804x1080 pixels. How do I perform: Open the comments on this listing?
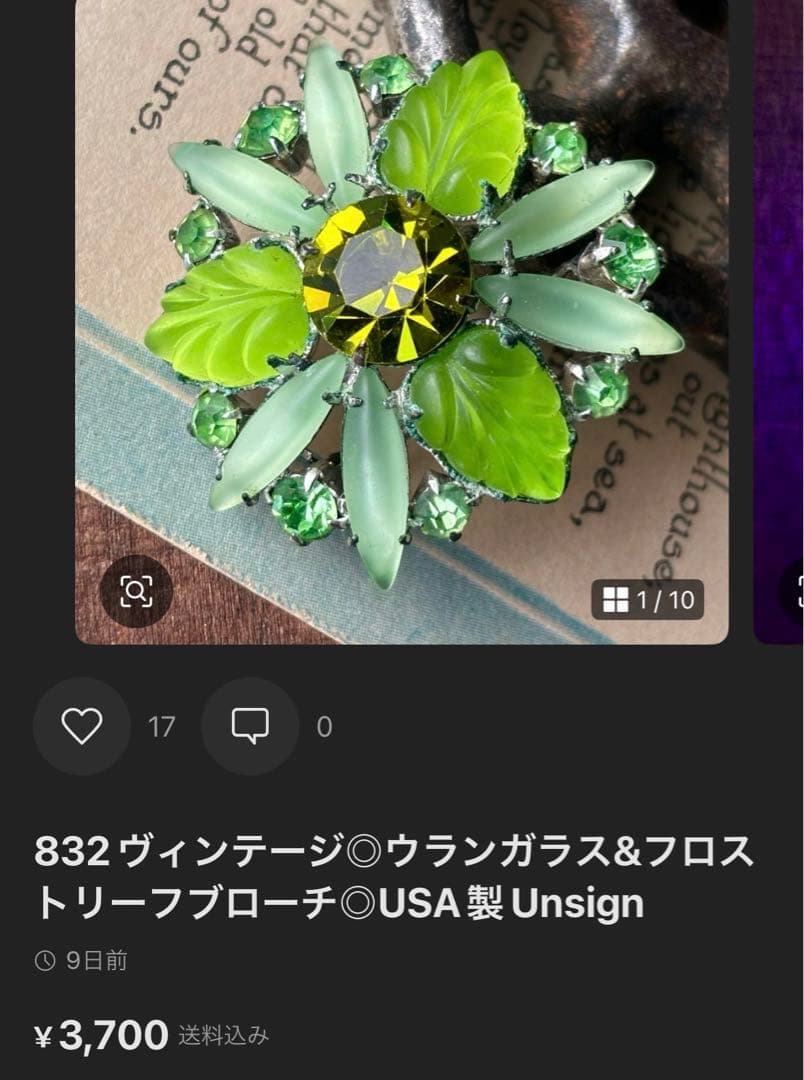click(250, 726)
